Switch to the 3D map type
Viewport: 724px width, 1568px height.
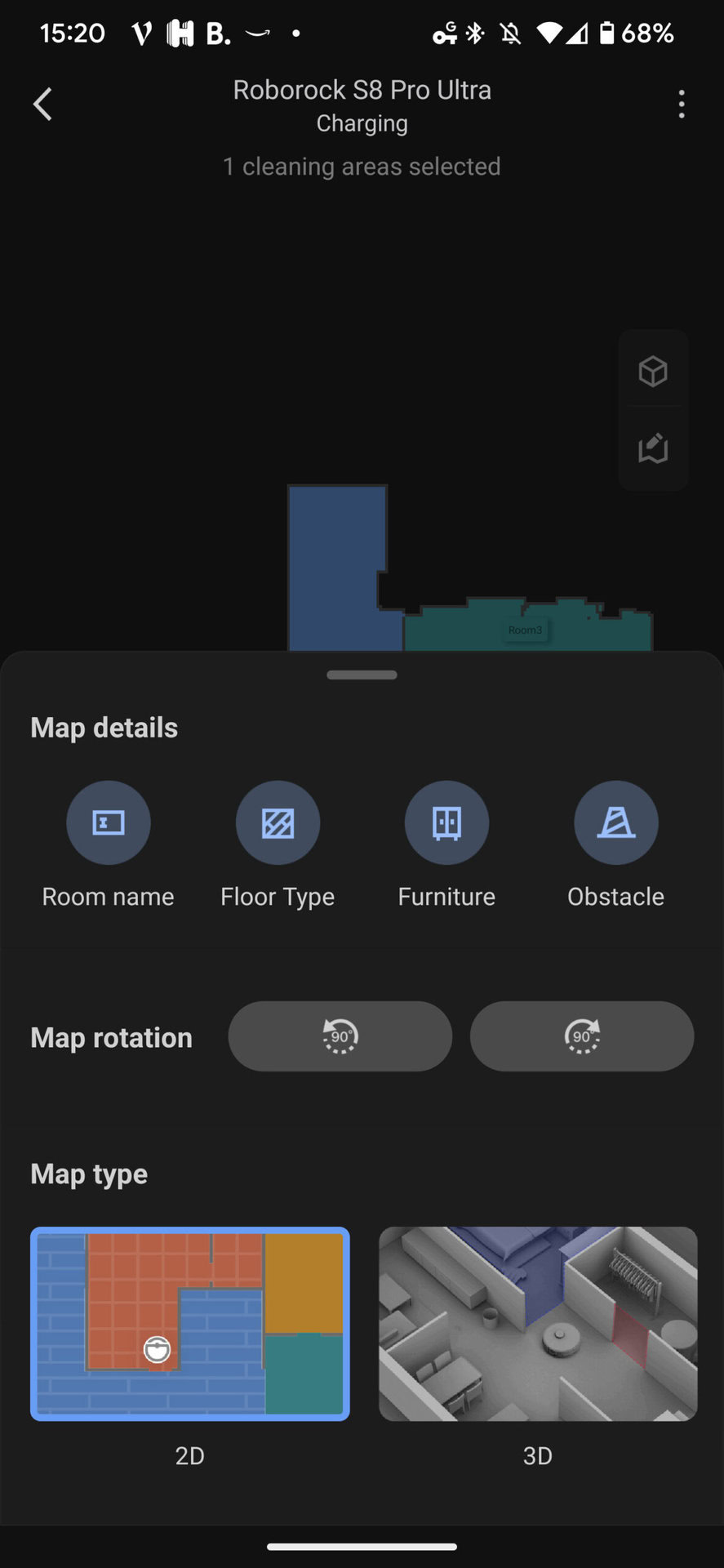538,1324
